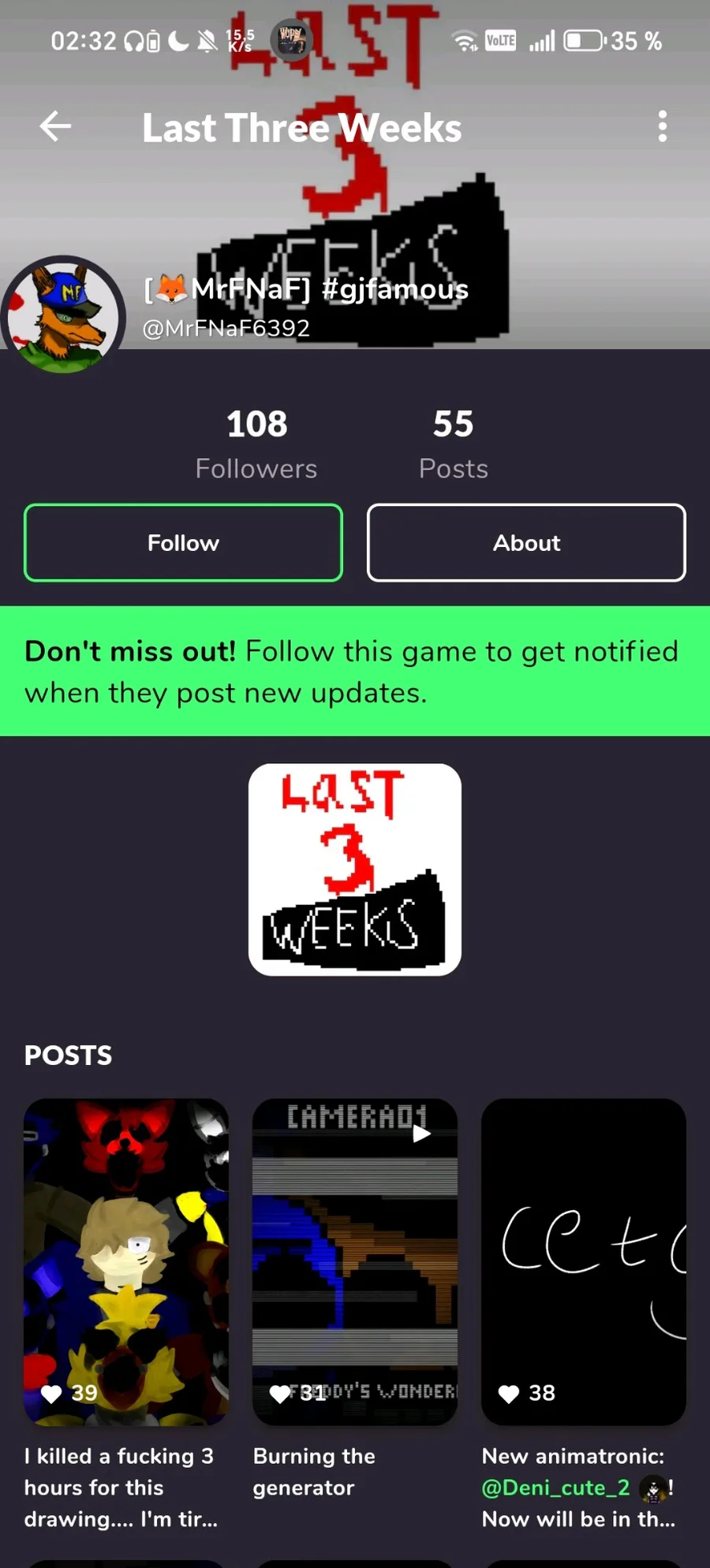710x1568 pixels.
Task: Open the About section
Action: [x=526, y=542]
